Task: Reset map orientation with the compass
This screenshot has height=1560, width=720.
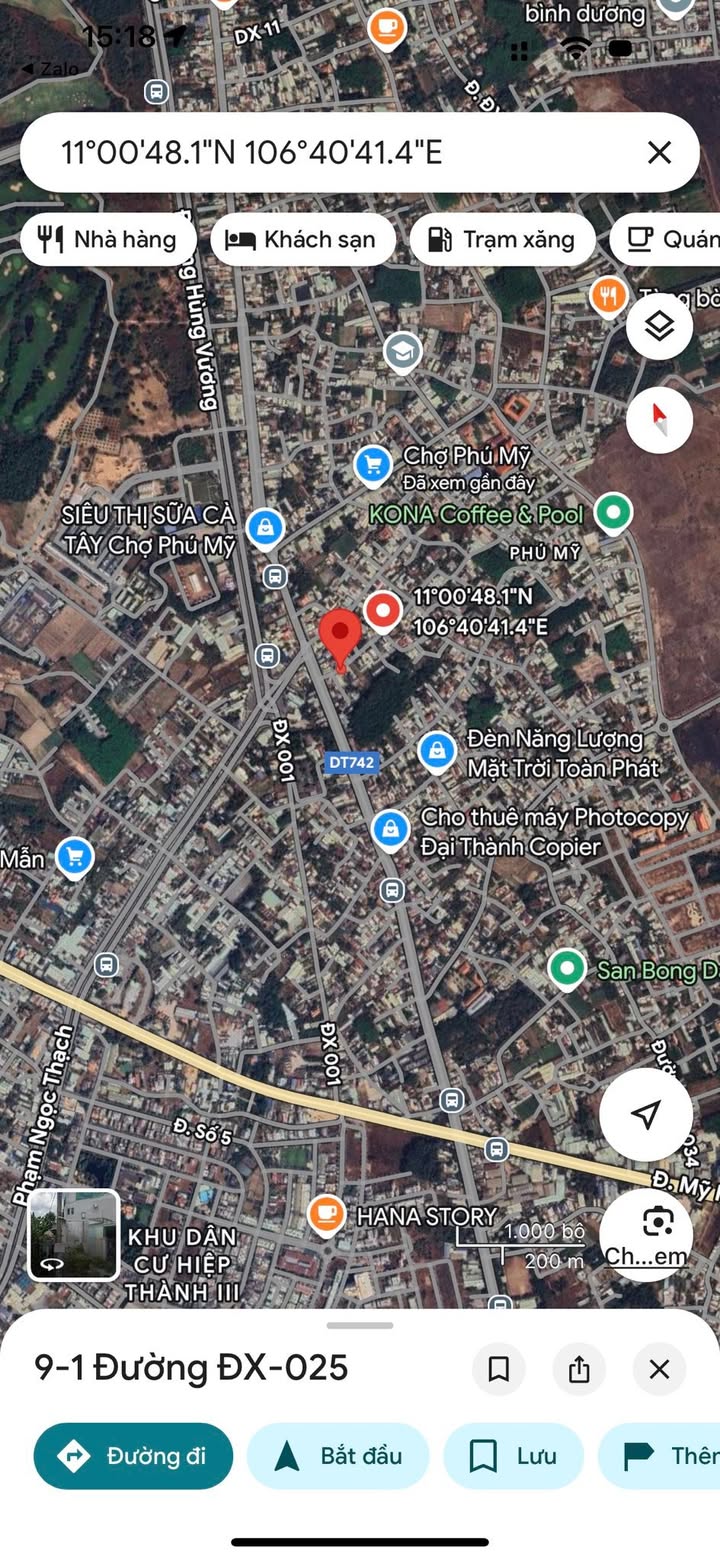Action: point(659,419)
